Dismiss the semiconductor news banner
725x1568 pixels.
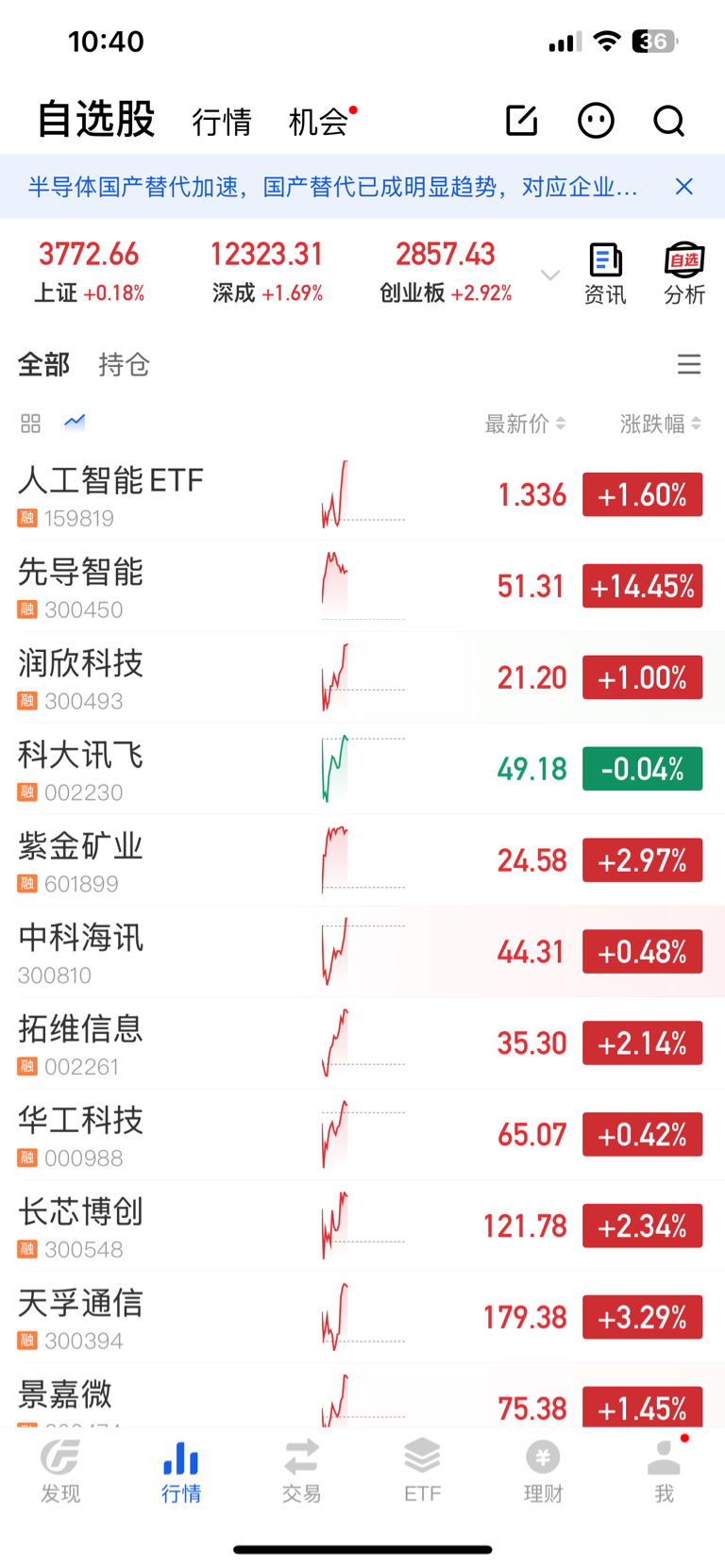pyautogui.click(x=684, y=187)
